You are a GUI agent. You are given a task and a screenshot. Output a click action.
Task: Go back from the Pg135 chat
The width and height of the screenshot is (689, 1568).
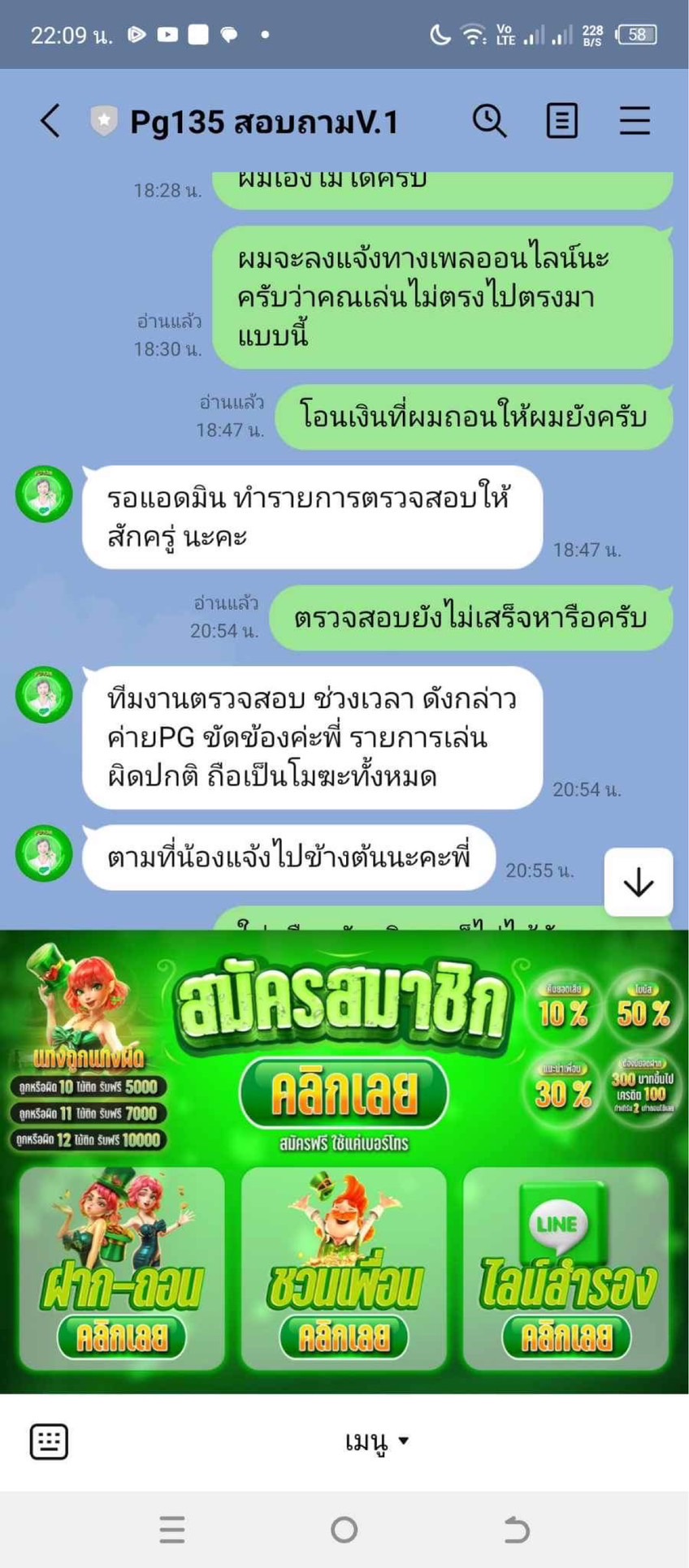[50, 121]
